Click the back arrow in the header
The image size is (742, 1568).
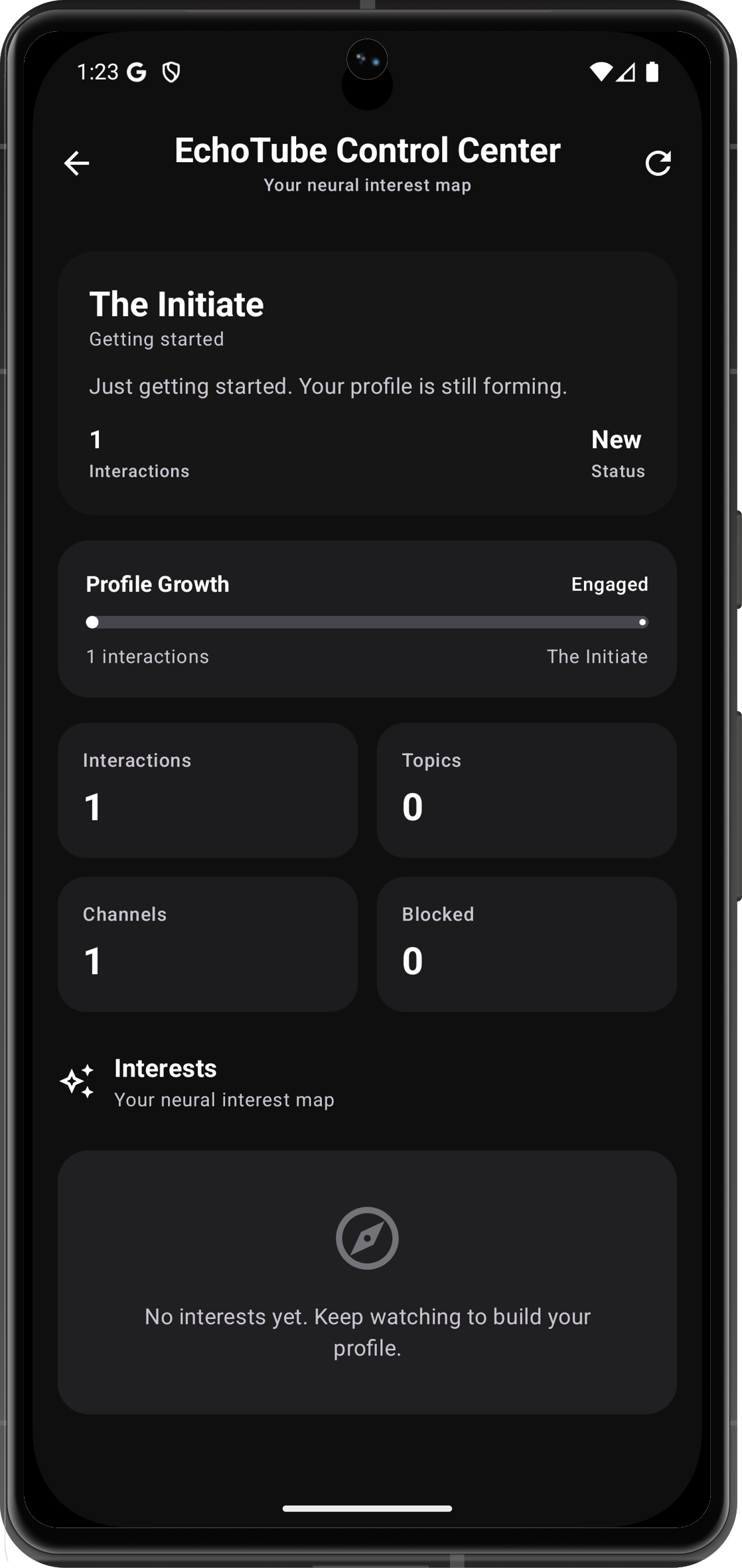pos(76,163)
